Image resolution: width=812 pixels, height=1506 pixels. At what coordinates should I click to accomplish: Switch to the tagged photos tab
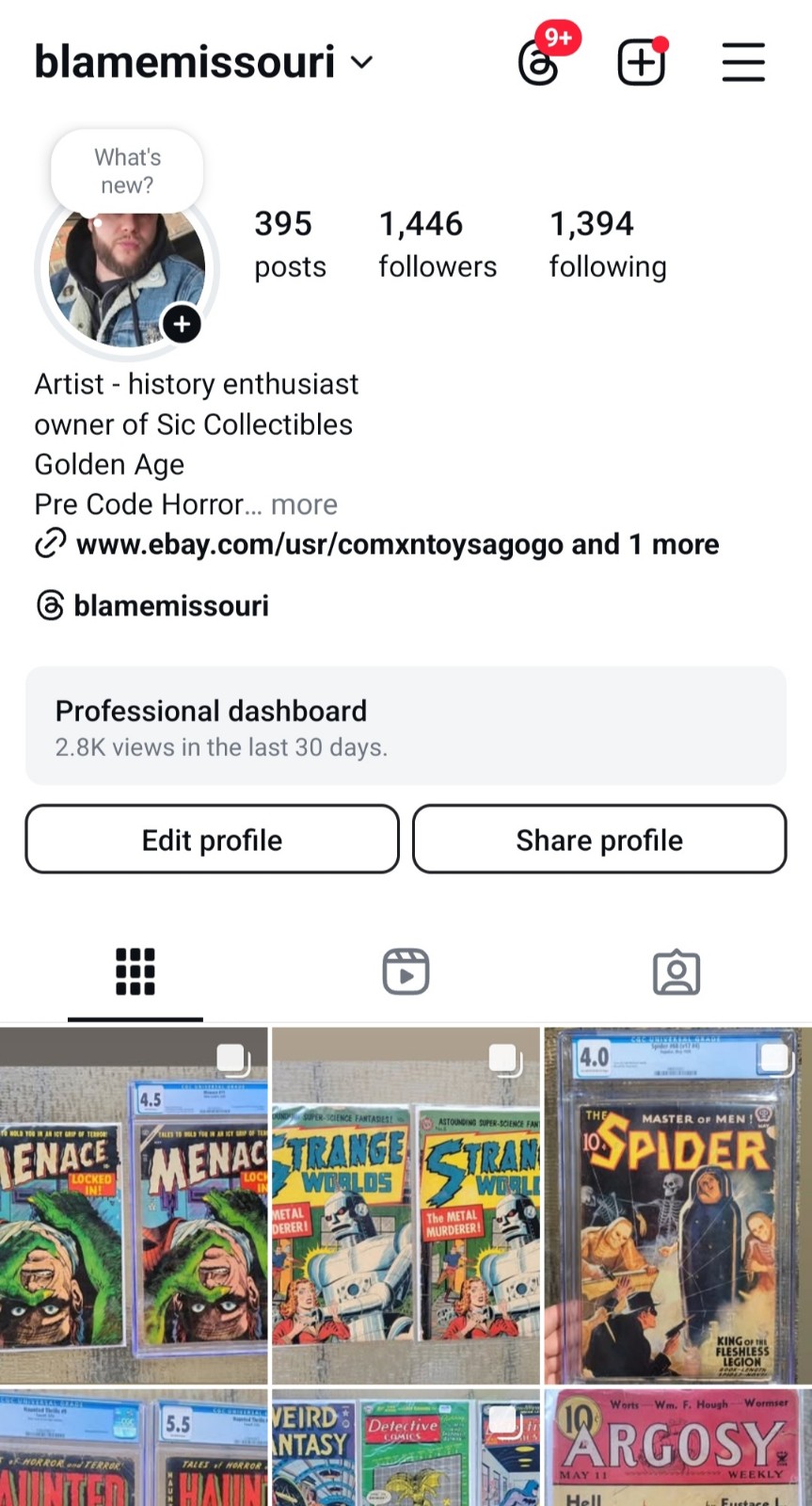(677, 972)
